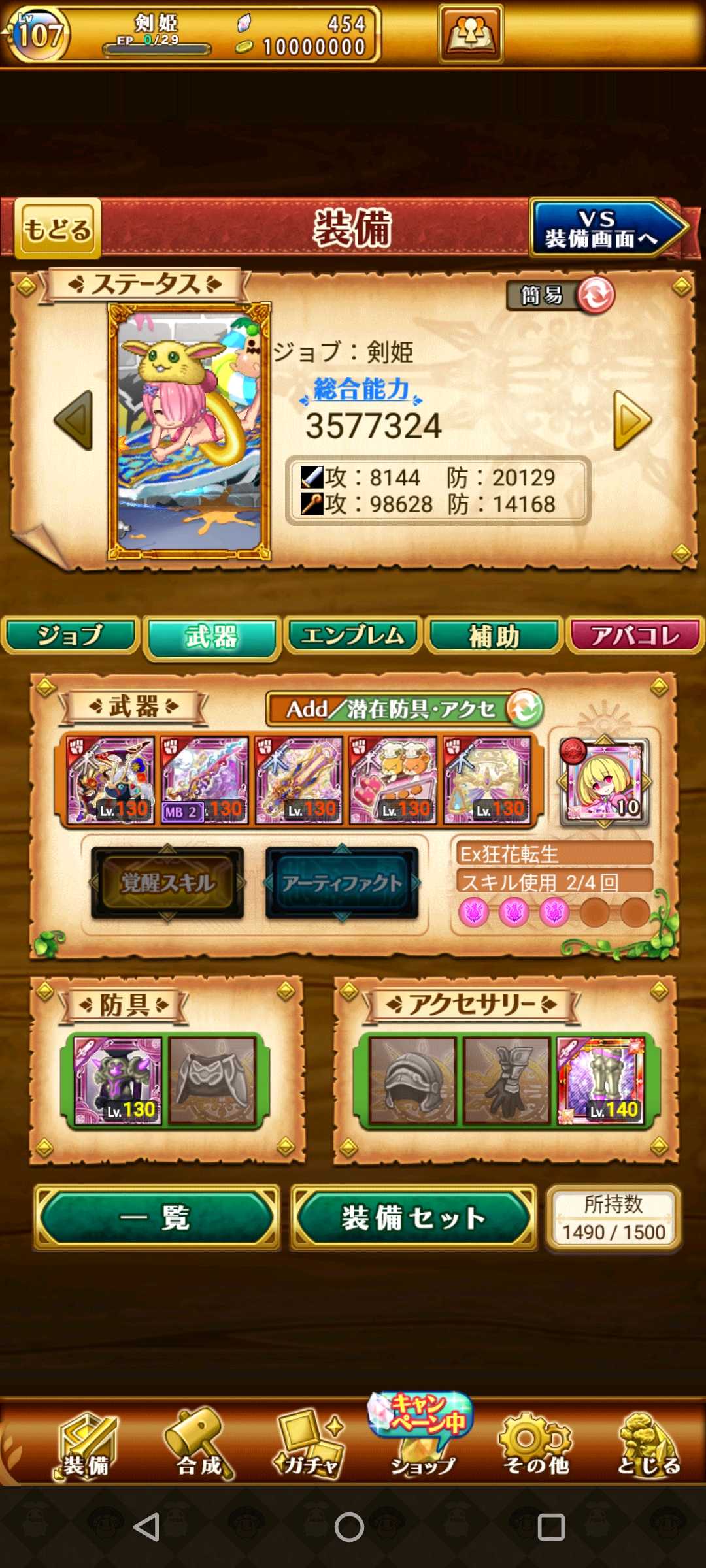This screenshot has height=1568, width=706.
Task: Switch to the ジョブ tab
Action: pyautogui.click(x=71, y=636)
